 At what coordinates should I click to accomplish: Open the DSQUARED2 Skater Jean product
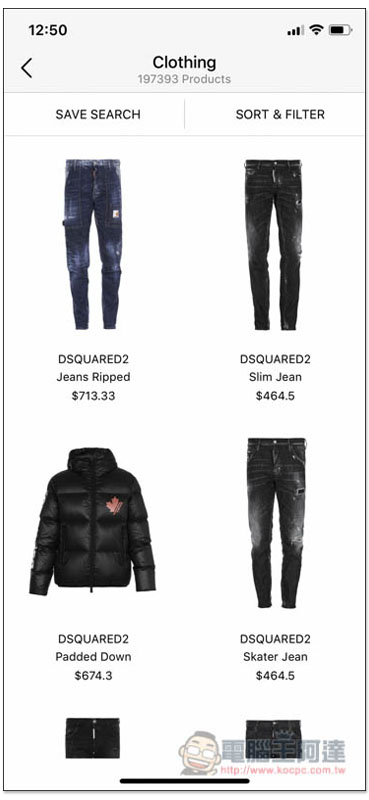[275, 559]
